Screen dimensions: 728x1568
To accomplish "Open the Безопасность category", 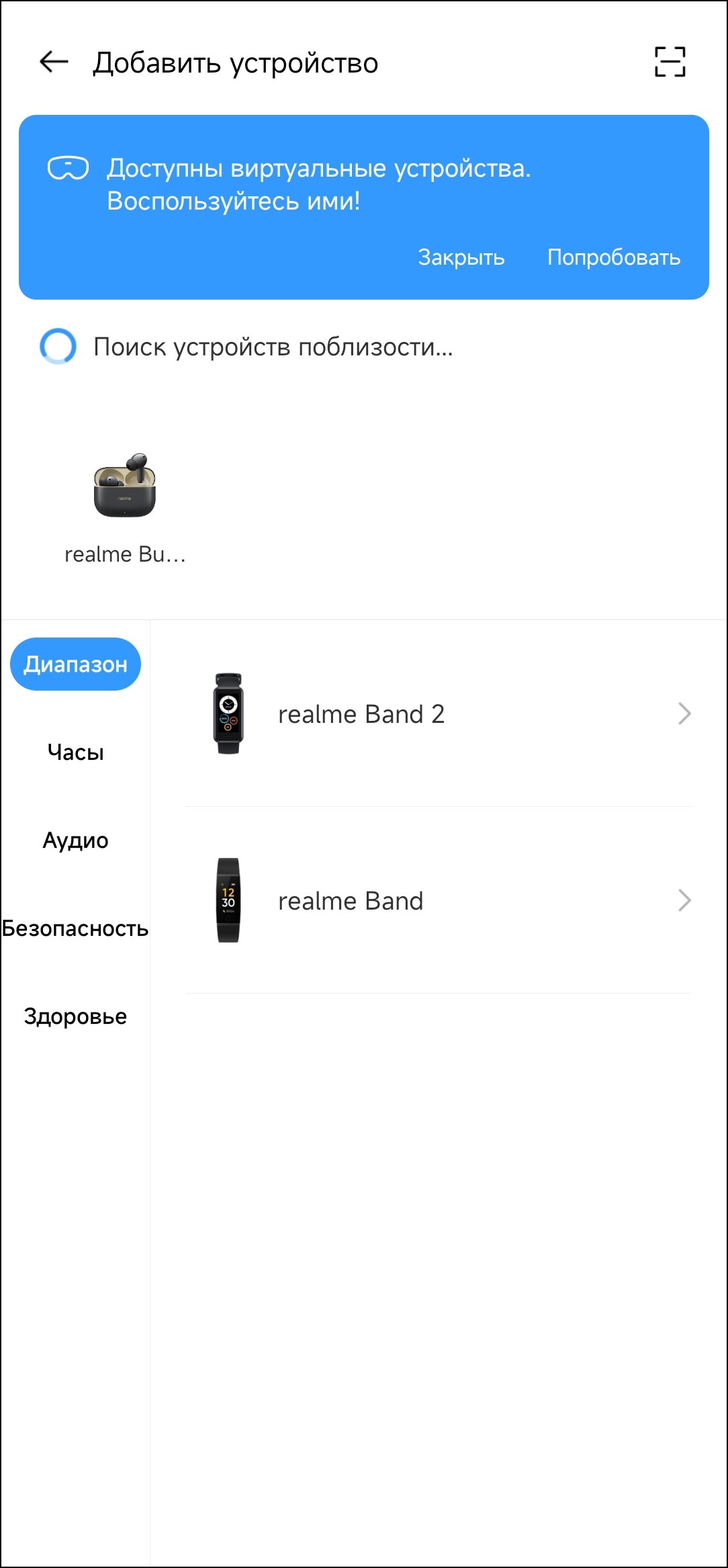I will coord(75,928).
